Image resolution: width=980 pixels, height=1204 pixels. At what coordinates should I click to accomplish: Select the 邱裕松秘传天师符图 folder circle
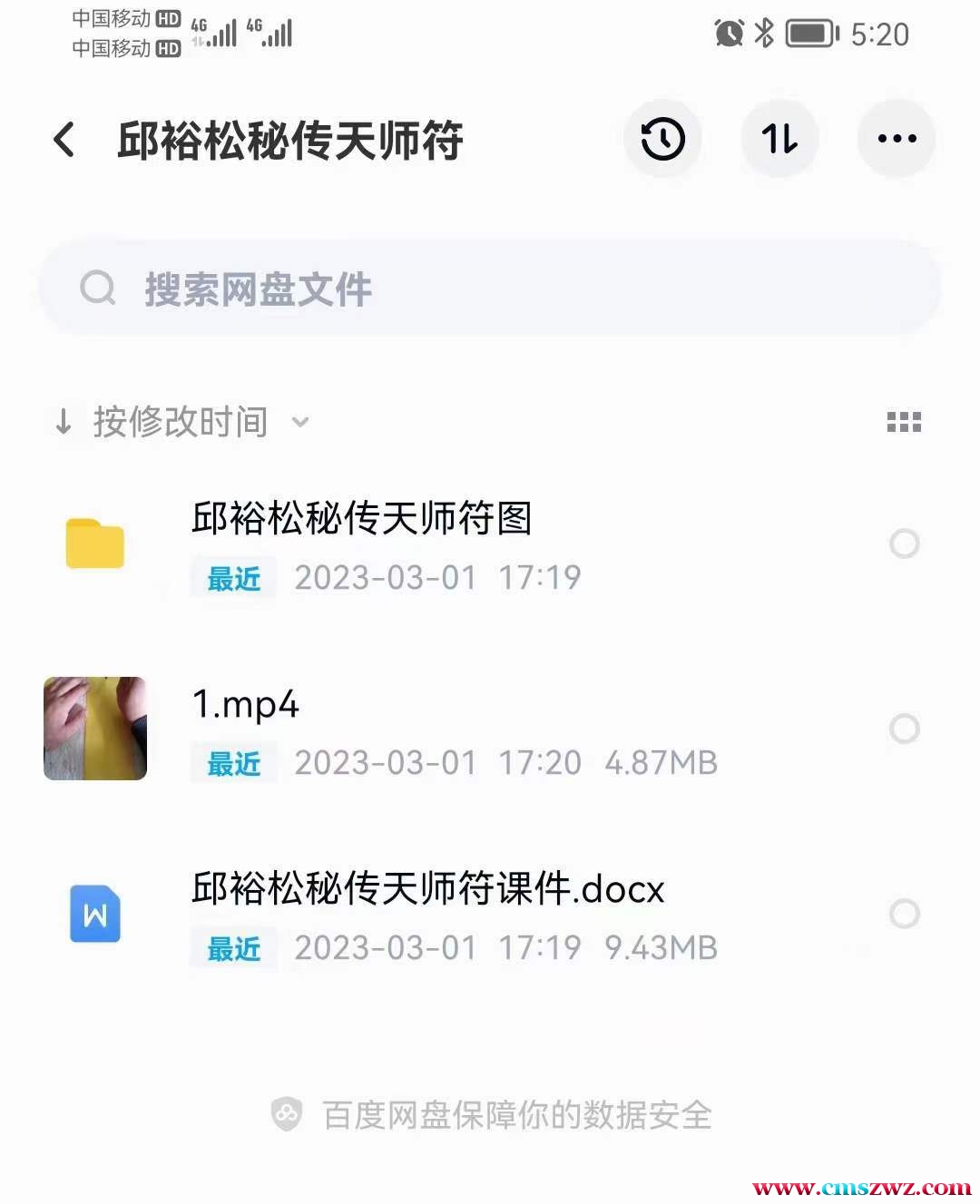point(904,543)
